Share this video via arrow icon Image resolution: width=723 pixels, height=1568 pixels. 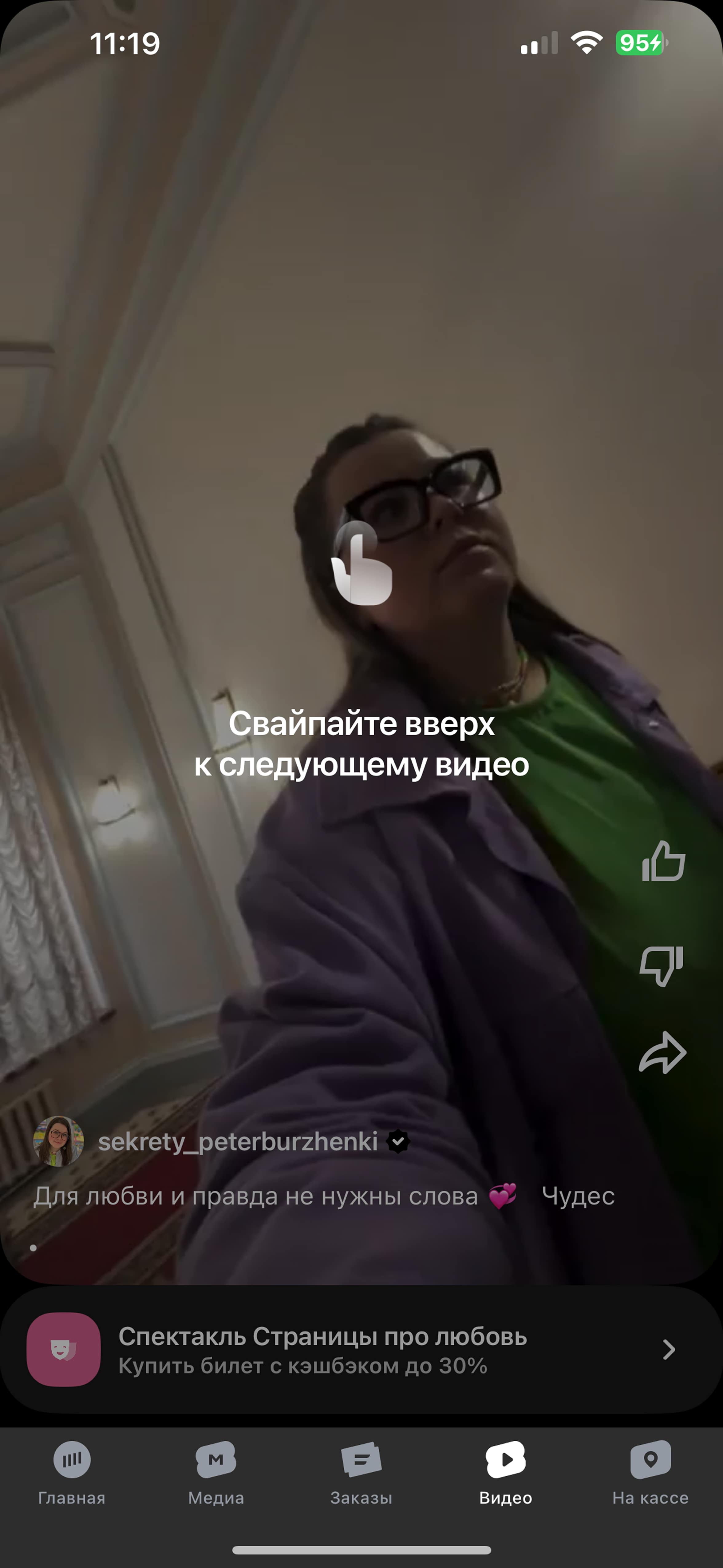tap(662, 1053)
